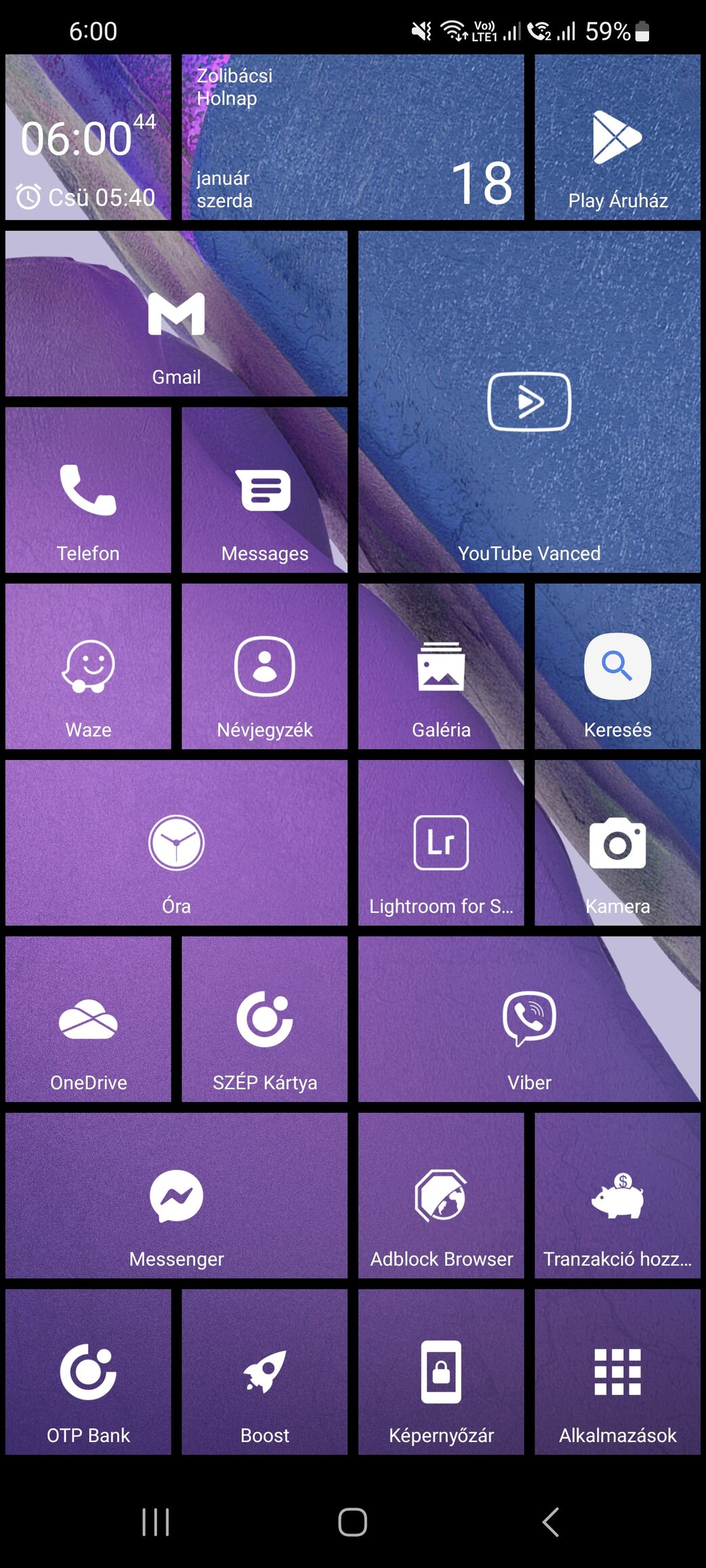This screenshot has width=706, height=1568.
Task: Tap the Keresés search tile
Action: tap(617, 666)
